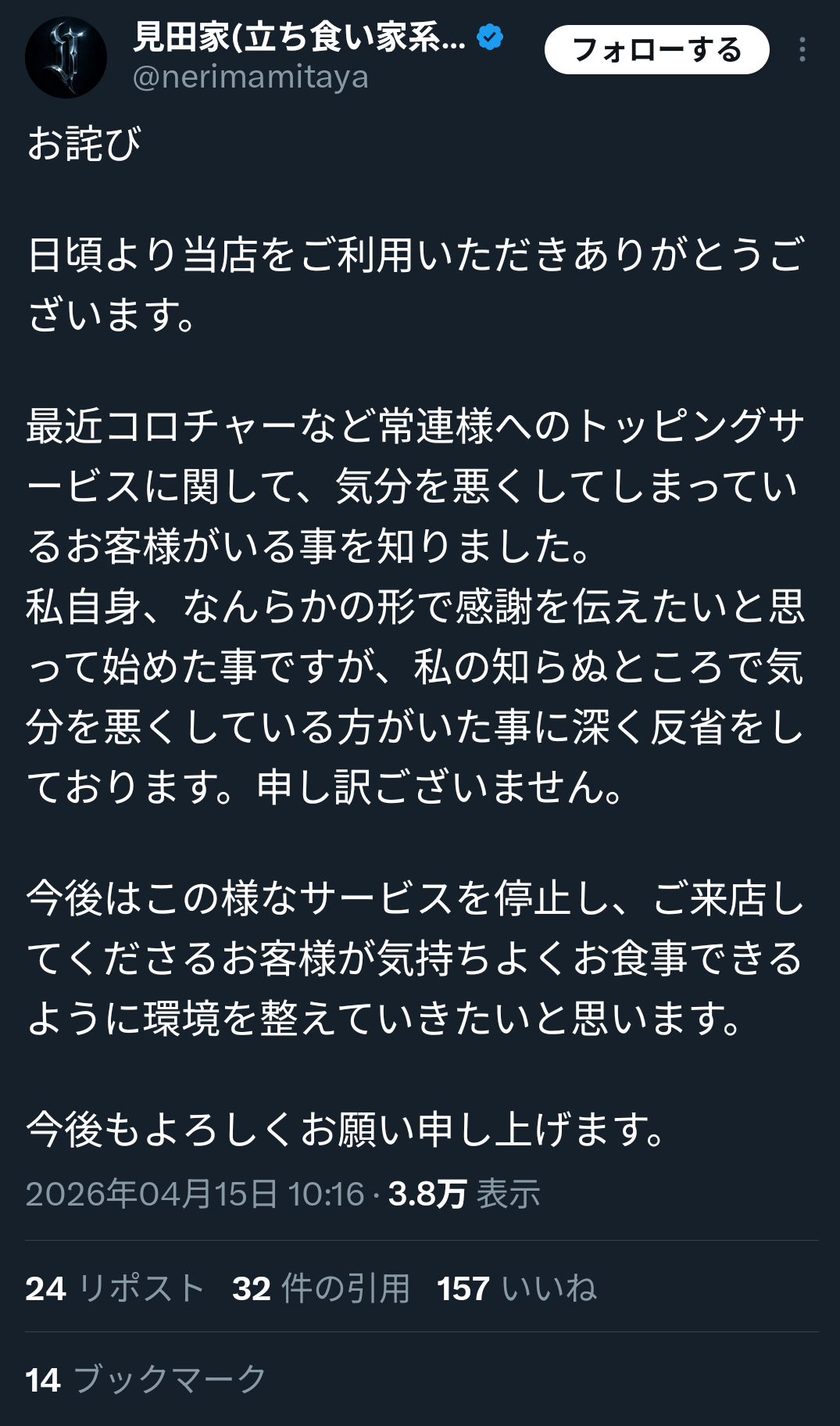Tap the フォローする follow button

point(656,50)
